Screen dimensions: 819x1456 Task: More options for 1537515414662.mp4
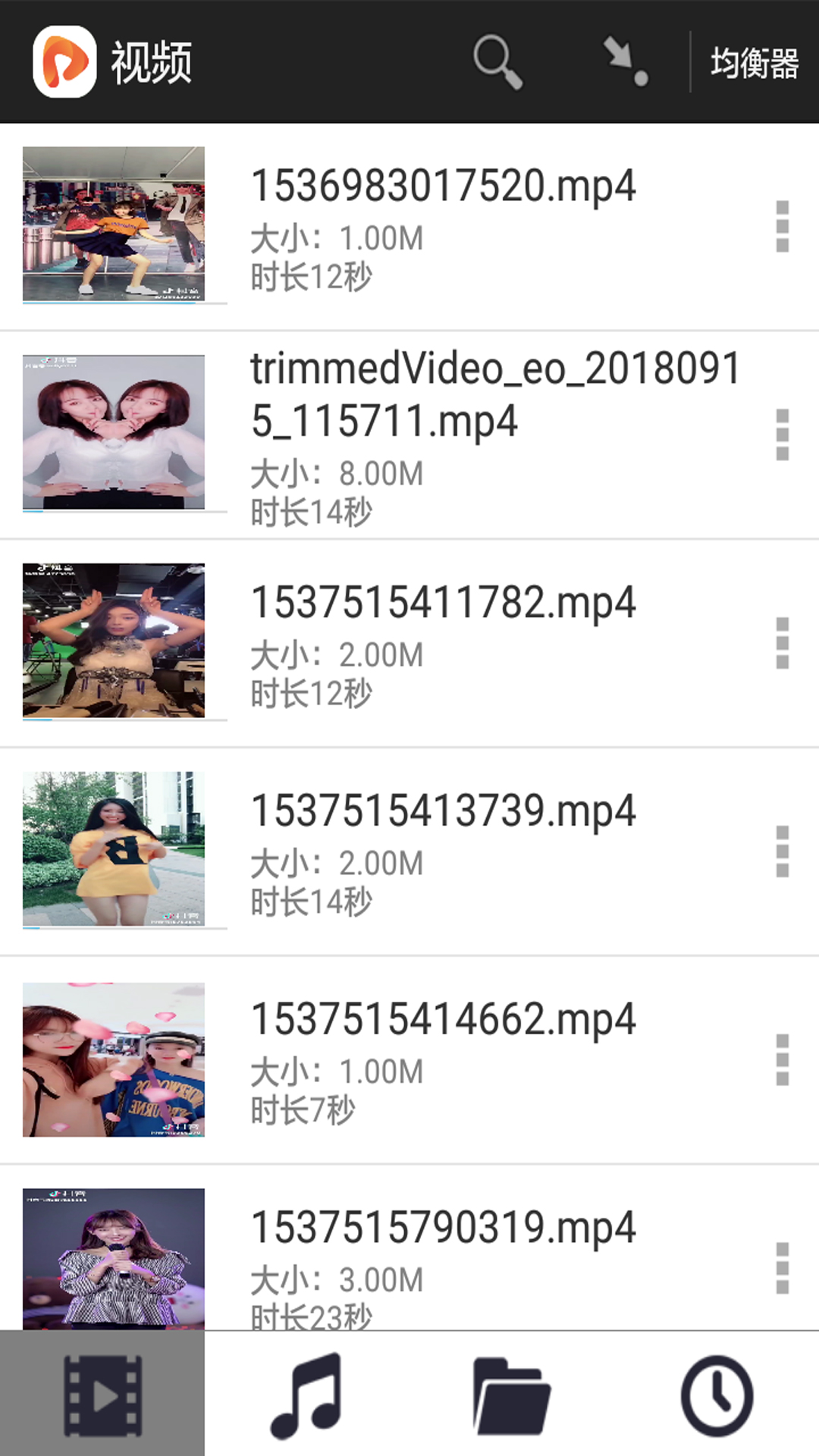(782, 1059)
